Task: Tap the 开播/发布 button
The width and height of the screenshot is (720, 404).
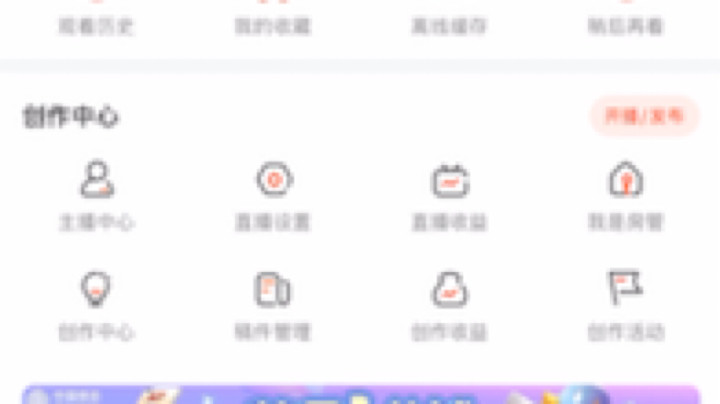Action: click(x=644, y=116)
